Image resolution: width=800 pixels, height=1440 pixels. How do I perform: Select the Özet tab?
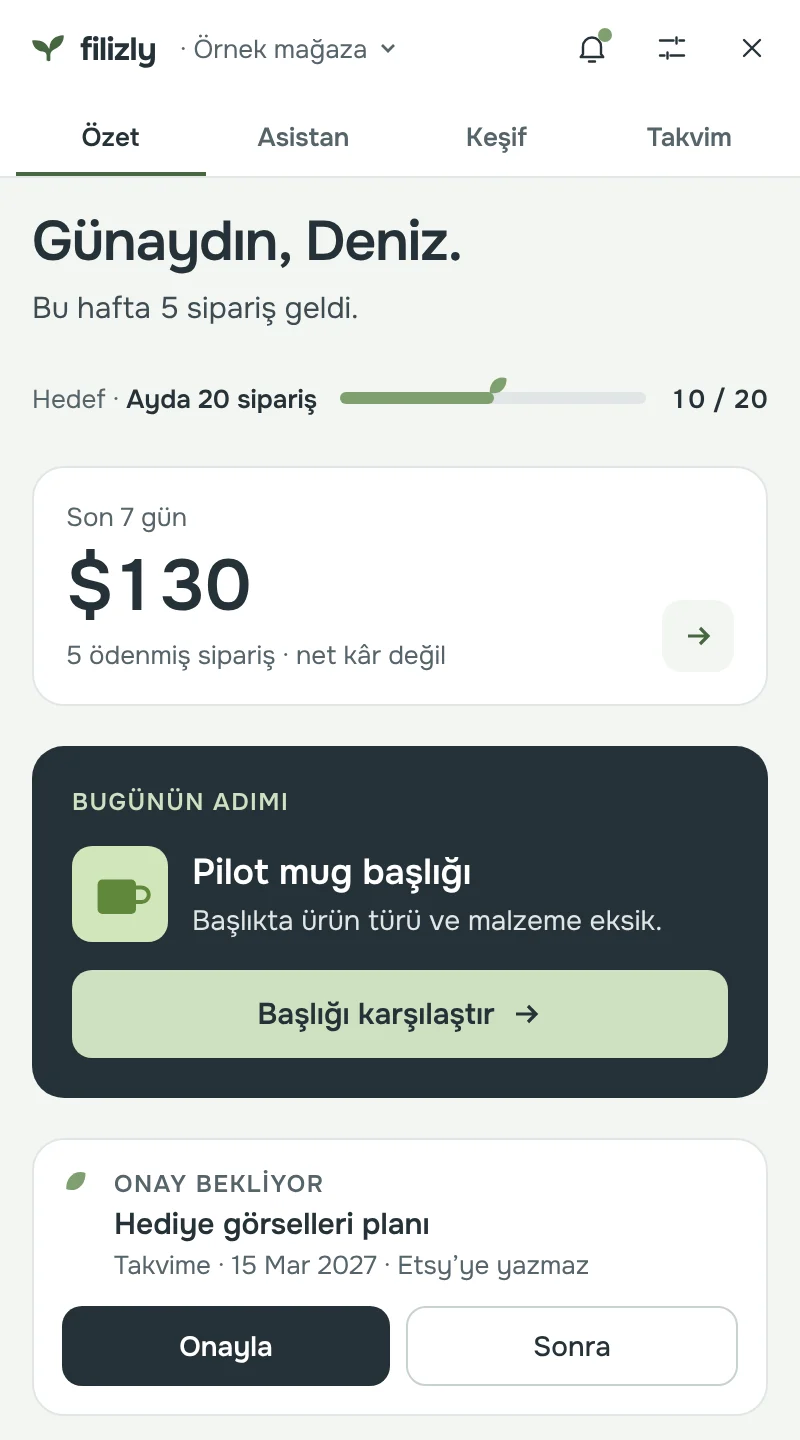[111, 138]
